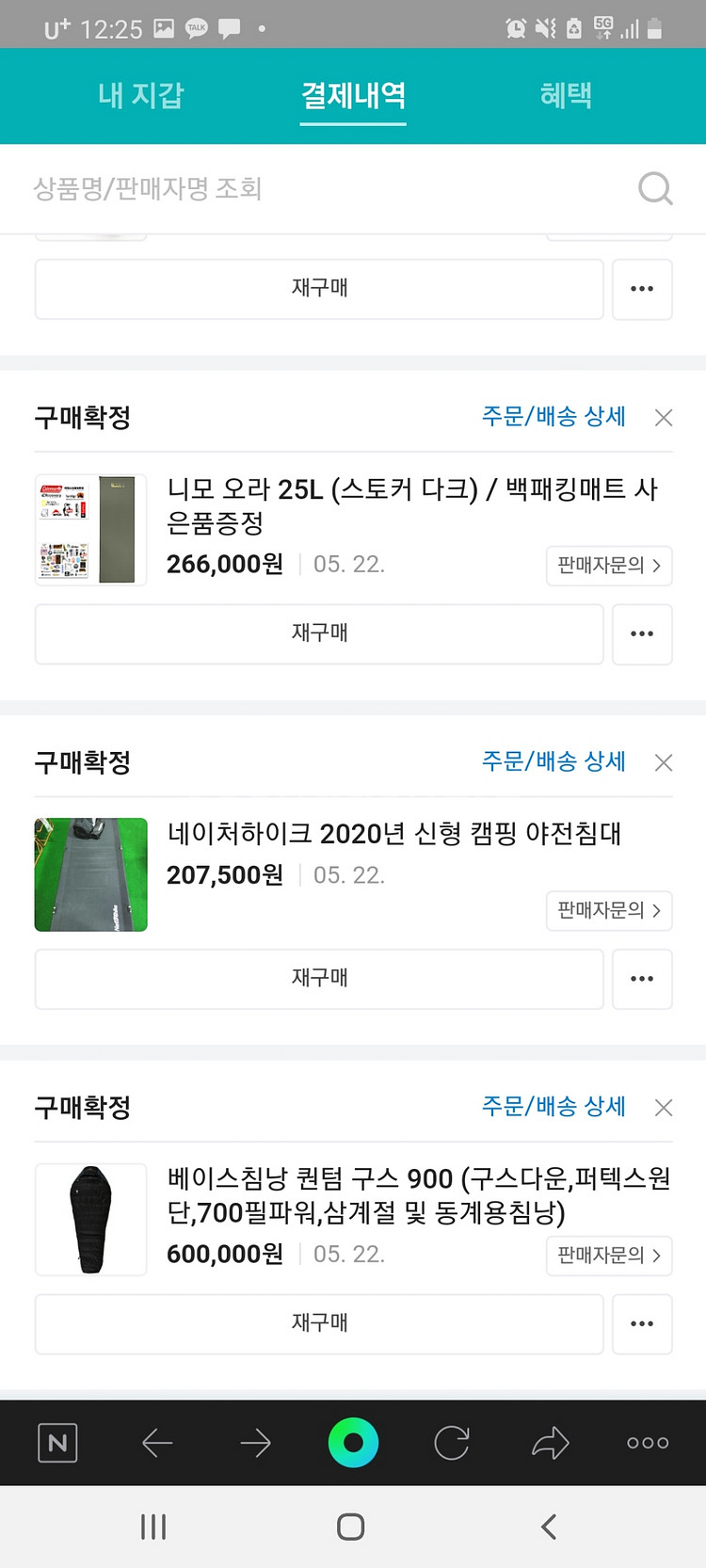Image resolution: width=706 pixels, height=1568 pixels.
Task: Open more options for the 네이처하이크 야전침대 order
Action: pyautogui.click(x=642, y=979)
